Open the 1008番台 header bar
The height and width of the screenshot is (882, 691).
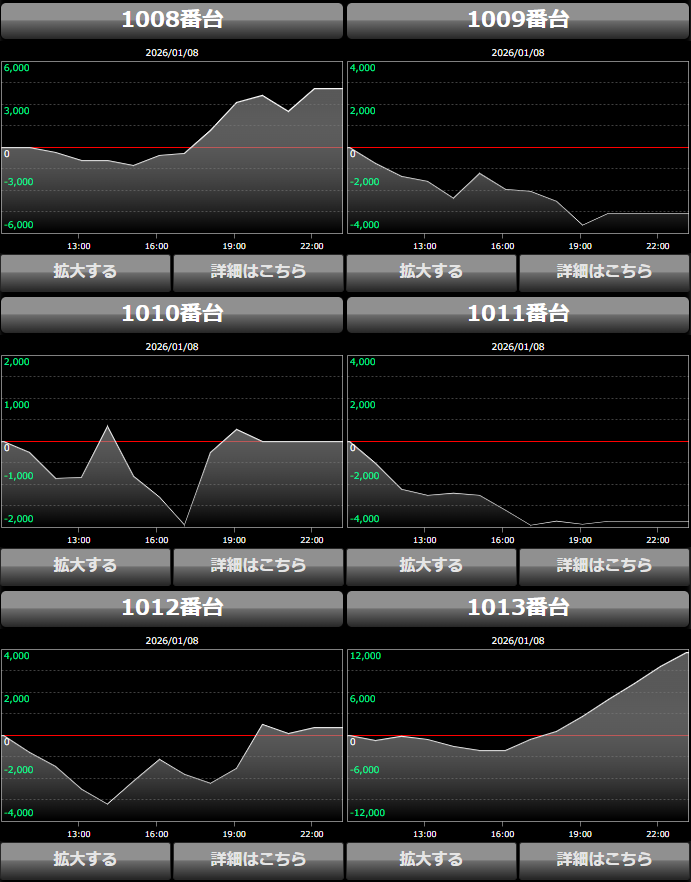[x=172, y=20]
